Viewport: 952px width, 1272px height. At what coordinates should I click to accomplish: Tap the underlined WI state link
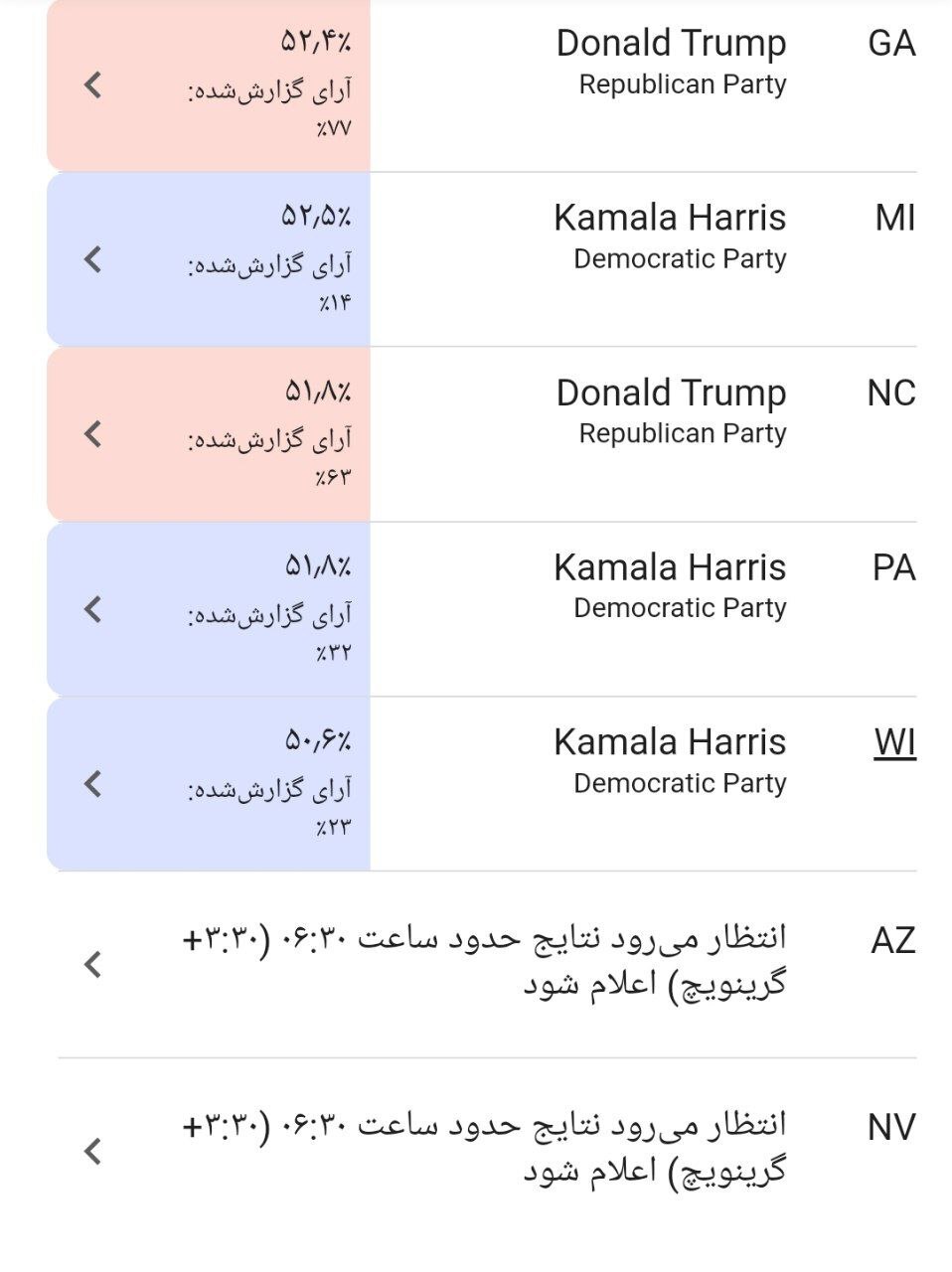click(894, 743)
